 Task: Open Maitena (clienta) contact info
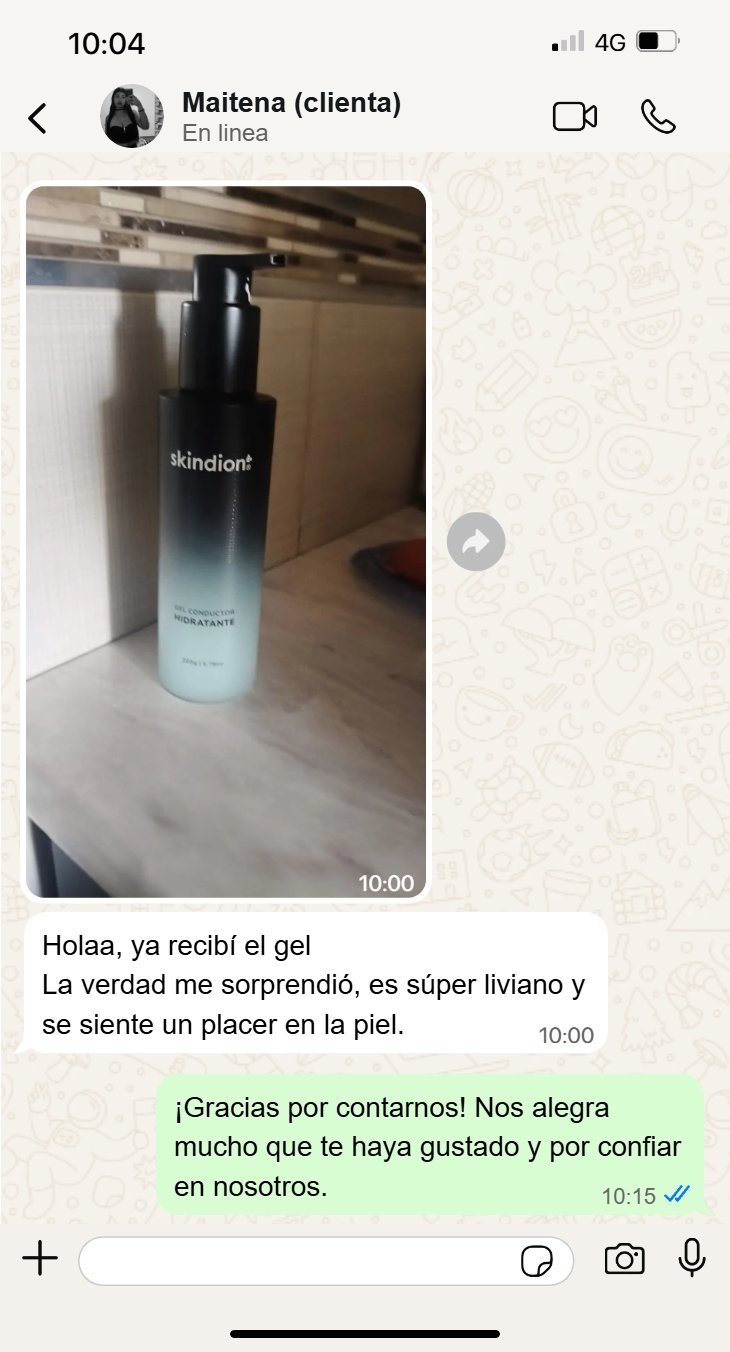(x=291, y=117)
